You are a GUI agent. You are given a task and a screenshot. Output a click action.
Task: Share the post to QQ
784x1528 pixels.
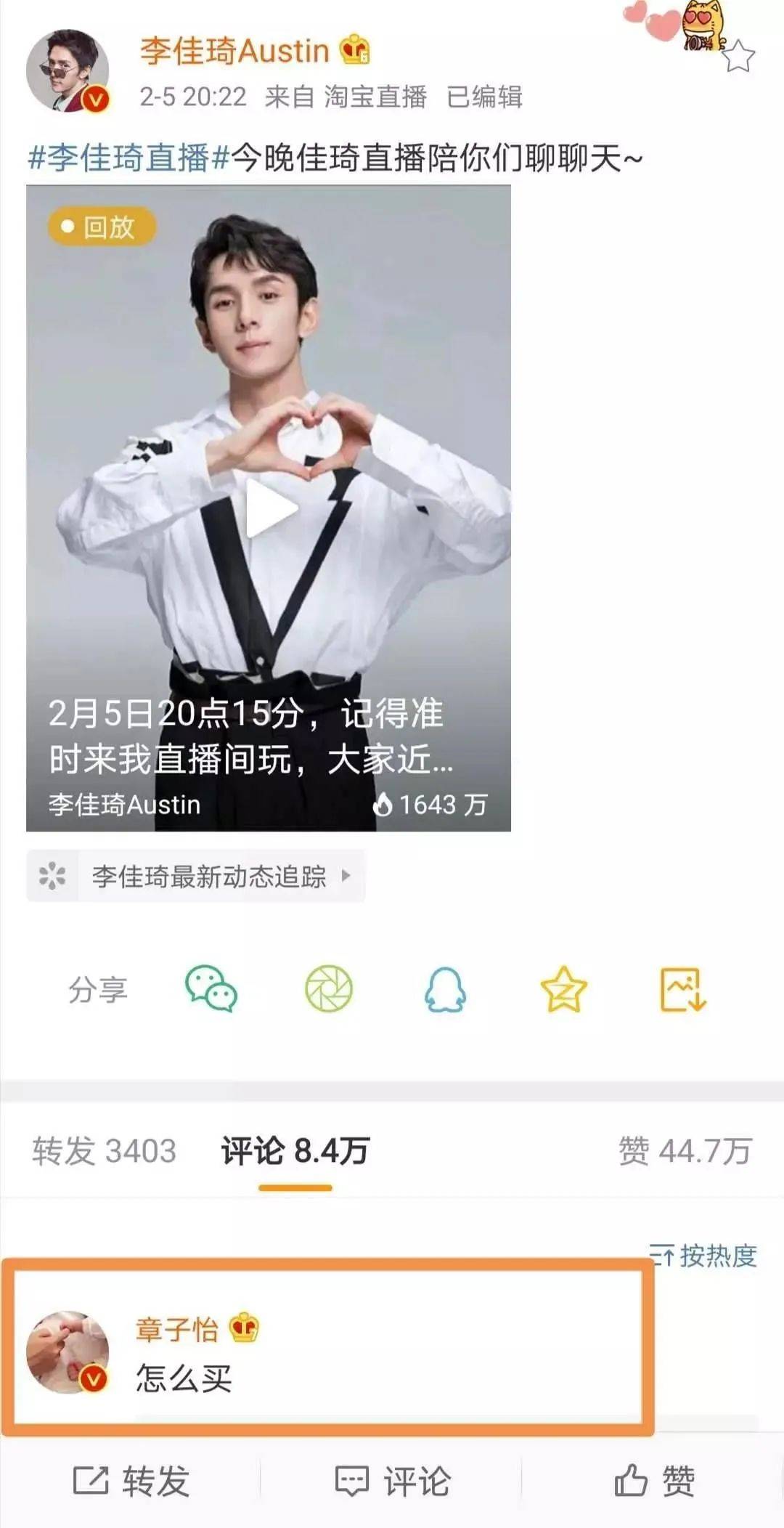click(x=445, y=988)
